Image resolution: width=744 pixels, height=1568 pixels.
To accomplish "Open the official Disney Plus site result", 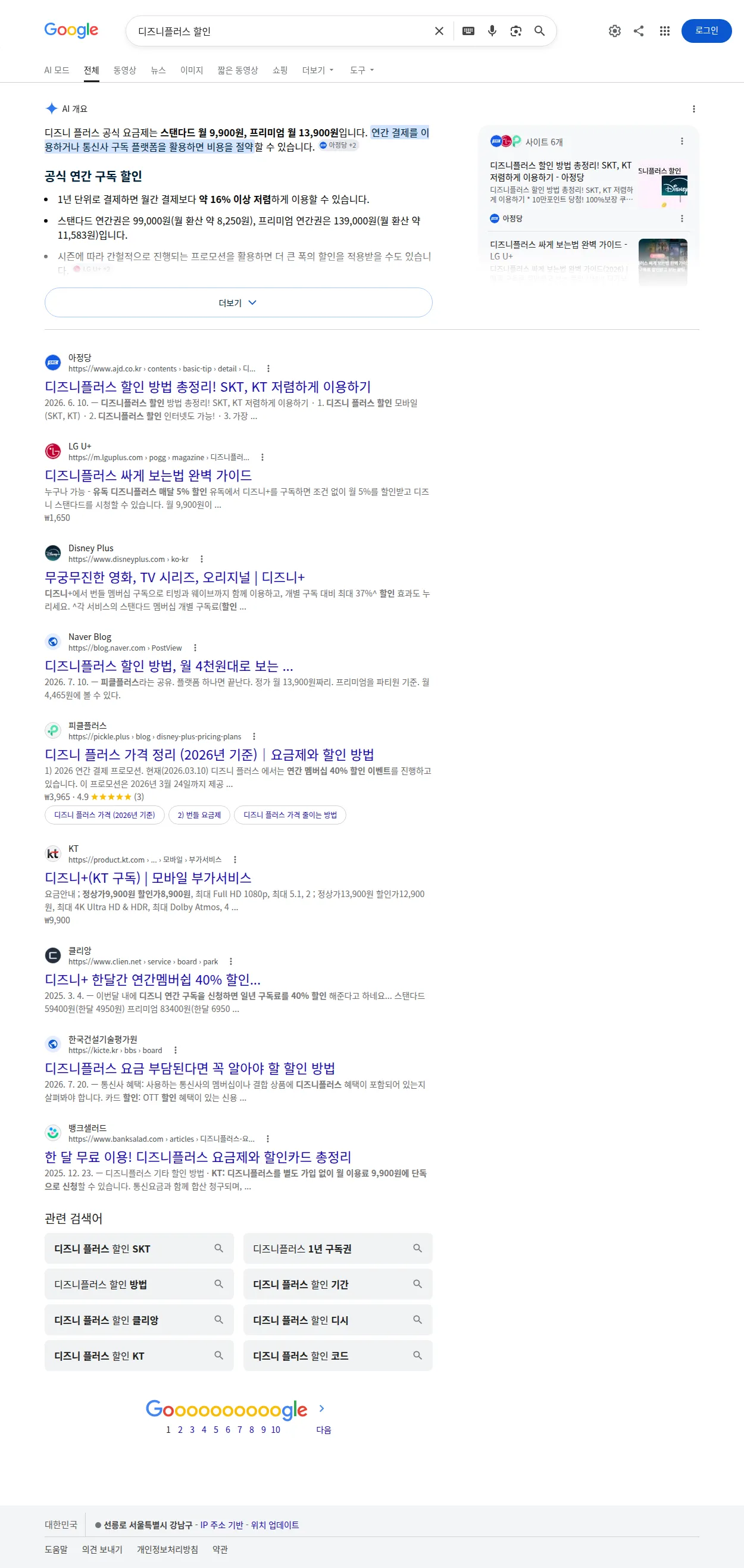I will [x=175, y=577].
